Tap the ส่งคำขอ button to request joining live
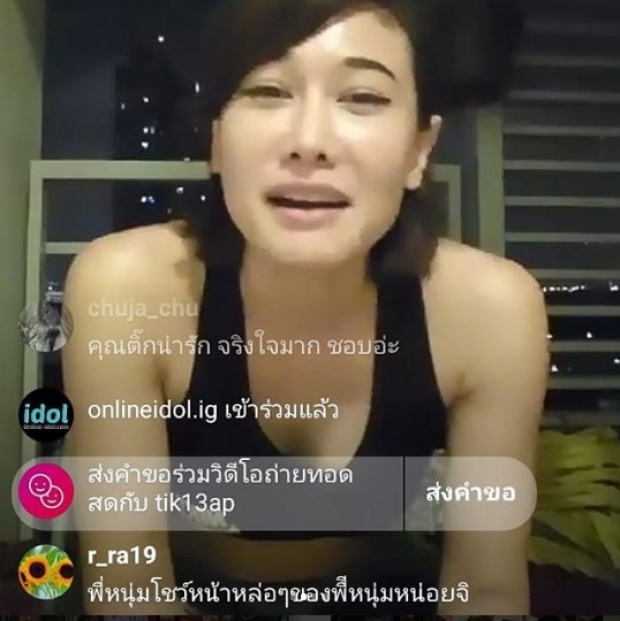The height and width of the screenshot is (621, 620). click(469, 493)
